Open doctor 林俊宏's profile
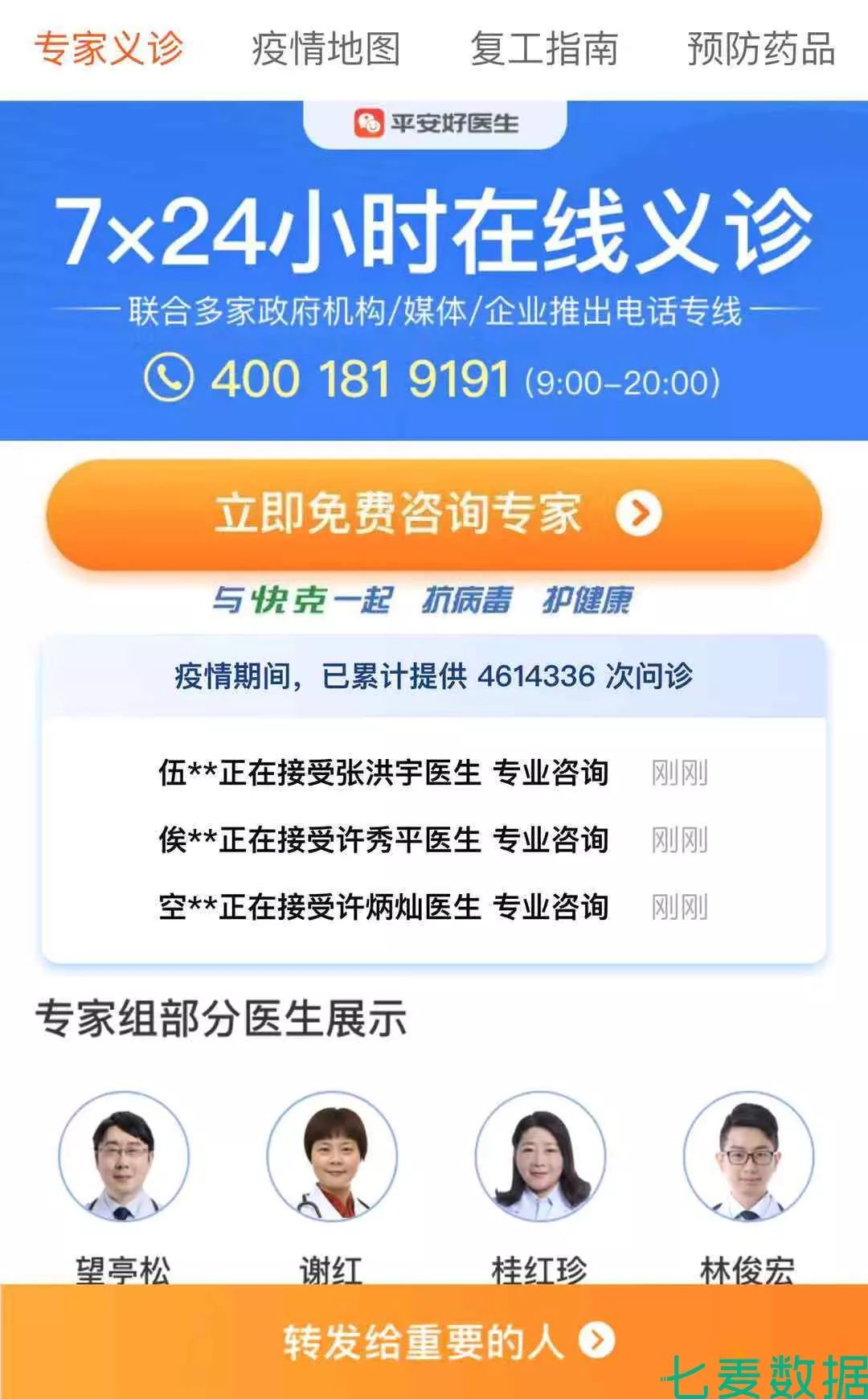 click(x=747, y=1157)
